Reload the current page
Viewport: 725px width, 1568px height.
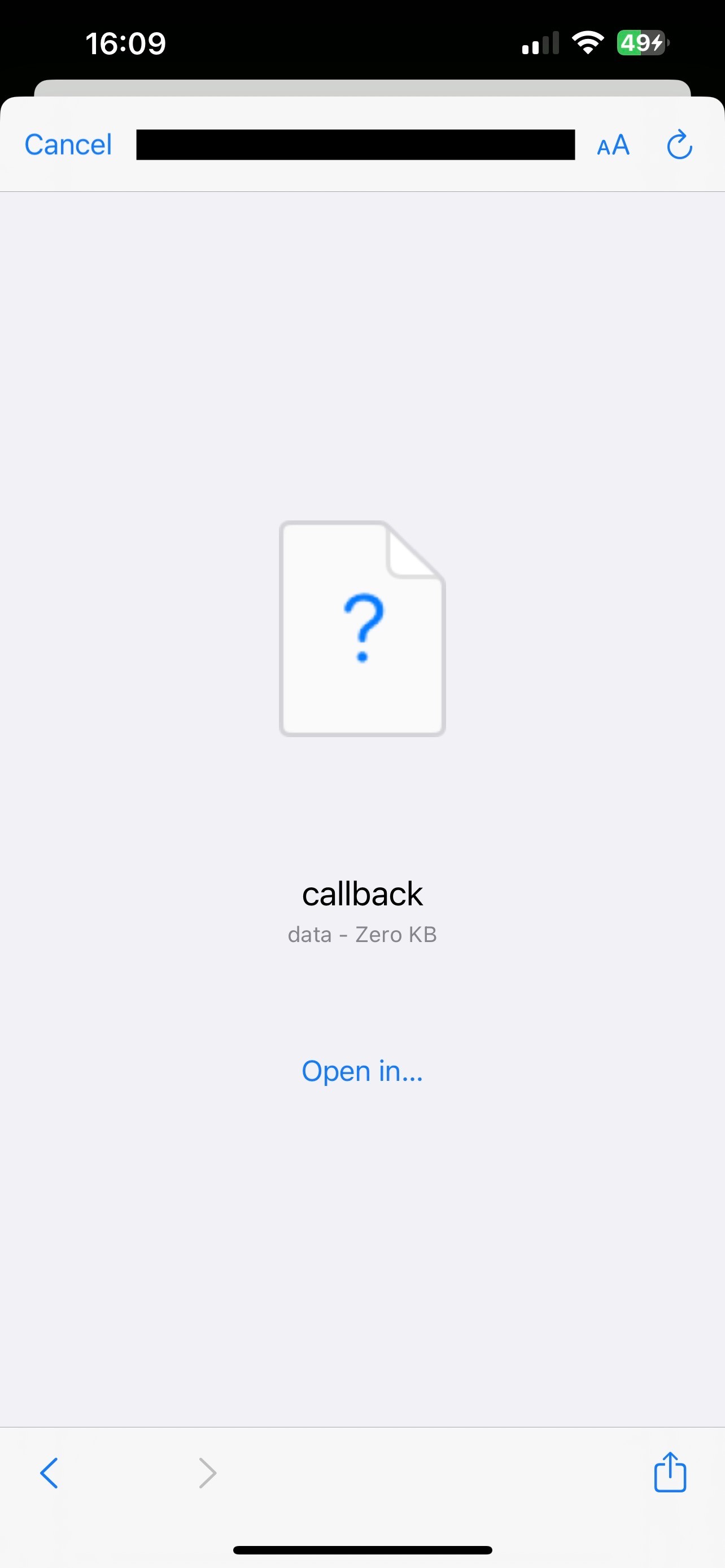679,145
